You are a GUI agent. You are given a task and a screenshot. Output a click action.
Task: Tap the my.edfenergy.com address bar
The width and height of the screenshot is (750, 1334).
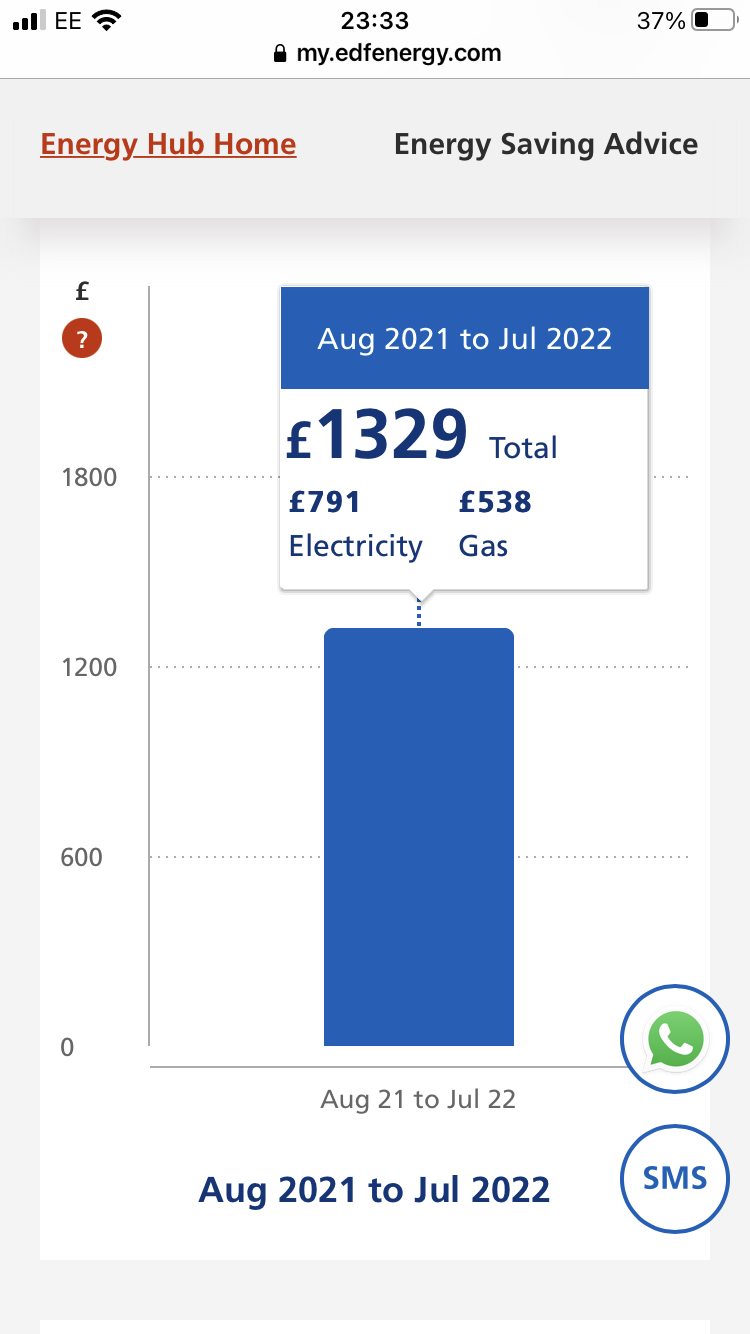[x=386, y=53]
